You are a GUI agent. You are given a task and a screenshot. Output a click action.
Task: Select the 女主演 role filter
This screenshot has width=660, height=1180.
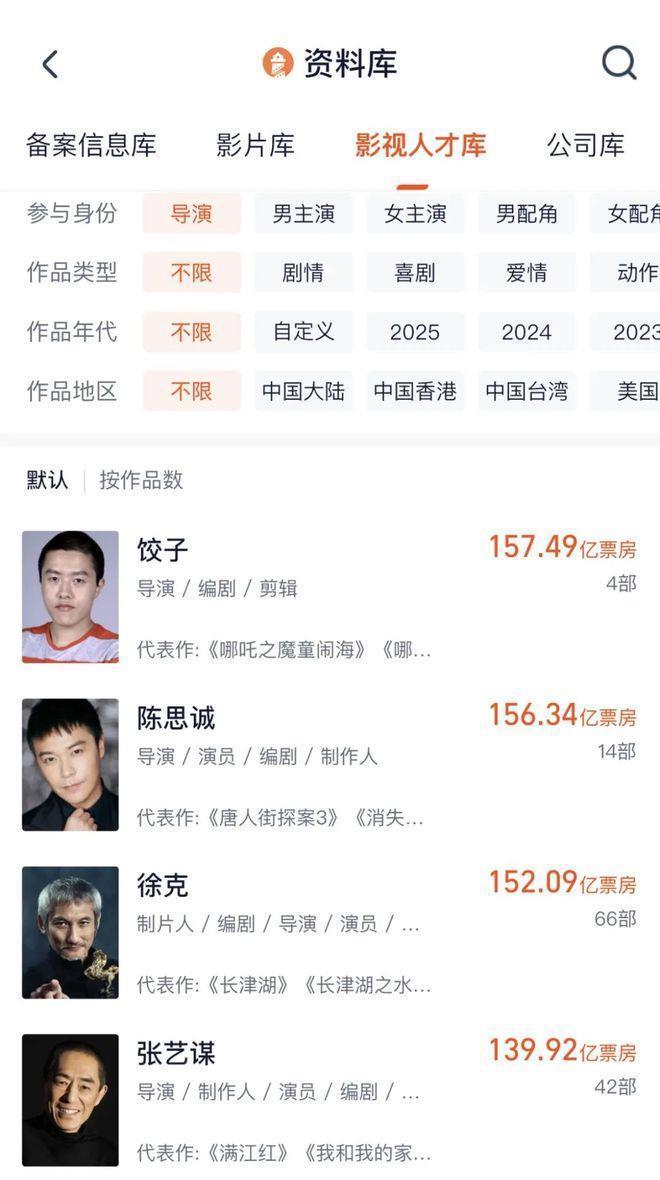click(415, 214)
